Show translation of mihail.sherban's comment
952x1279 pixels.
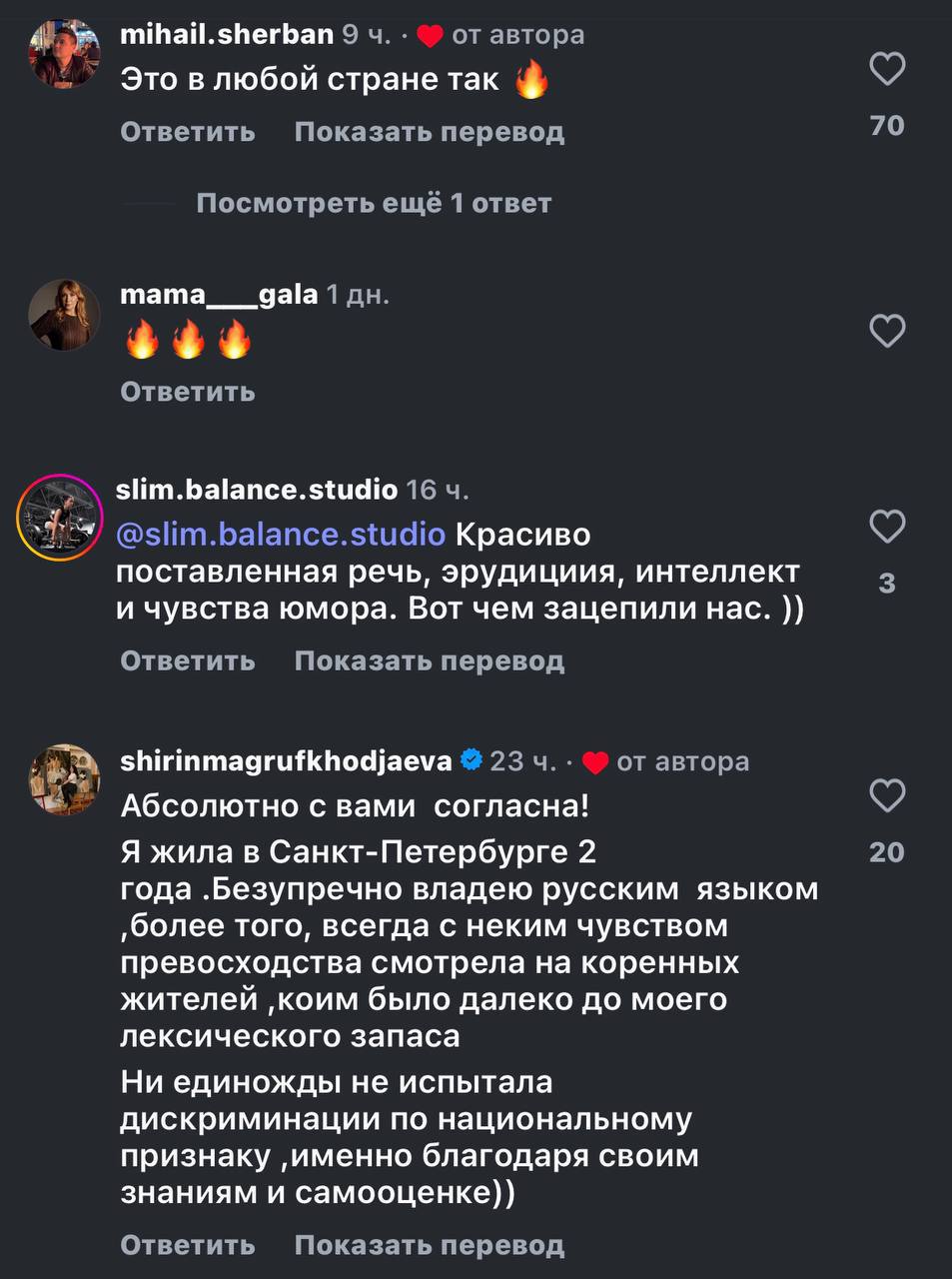(x=430, y=132)
